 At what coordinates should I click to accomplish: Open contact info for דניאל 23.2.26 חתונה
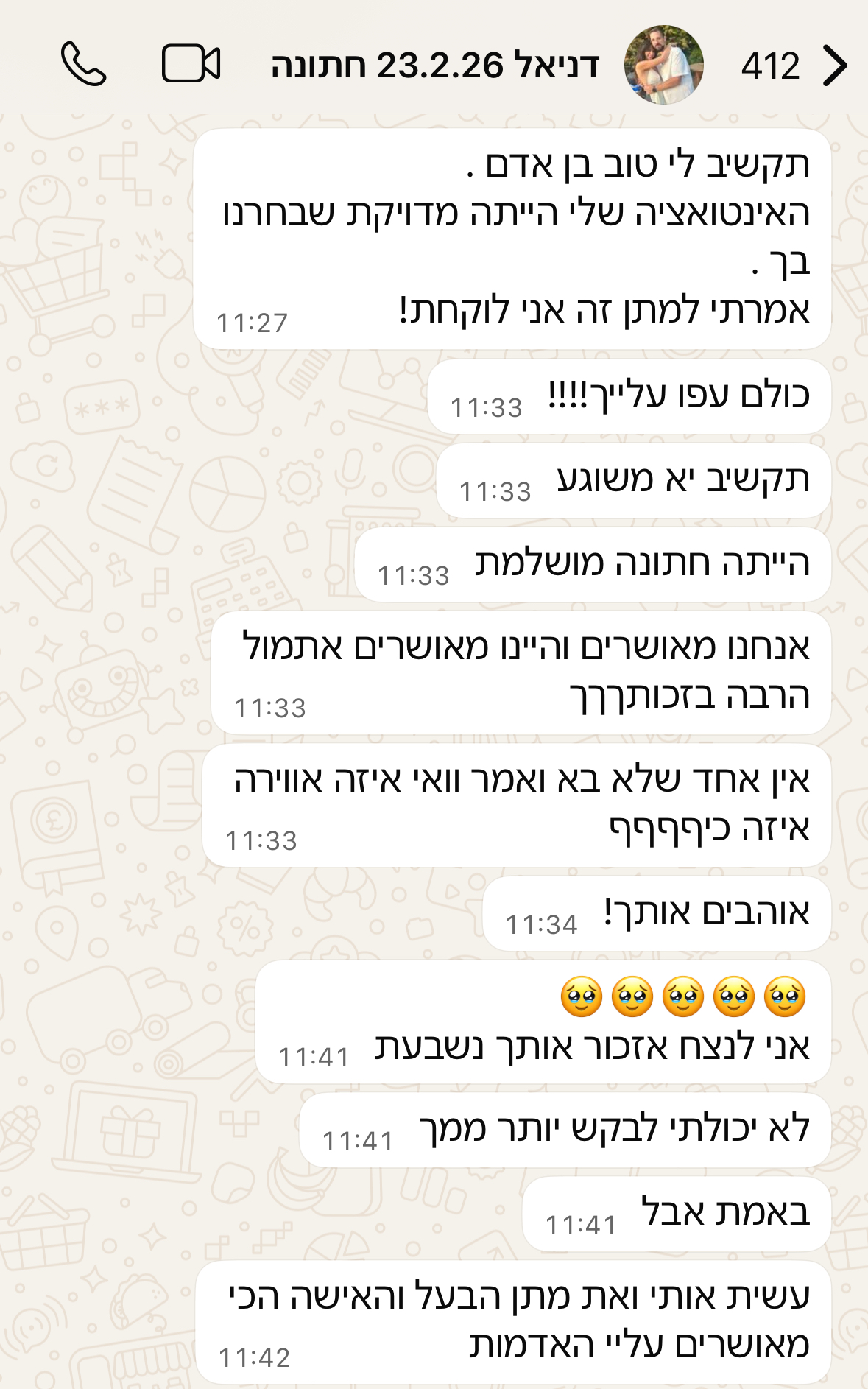coord(434,66)
